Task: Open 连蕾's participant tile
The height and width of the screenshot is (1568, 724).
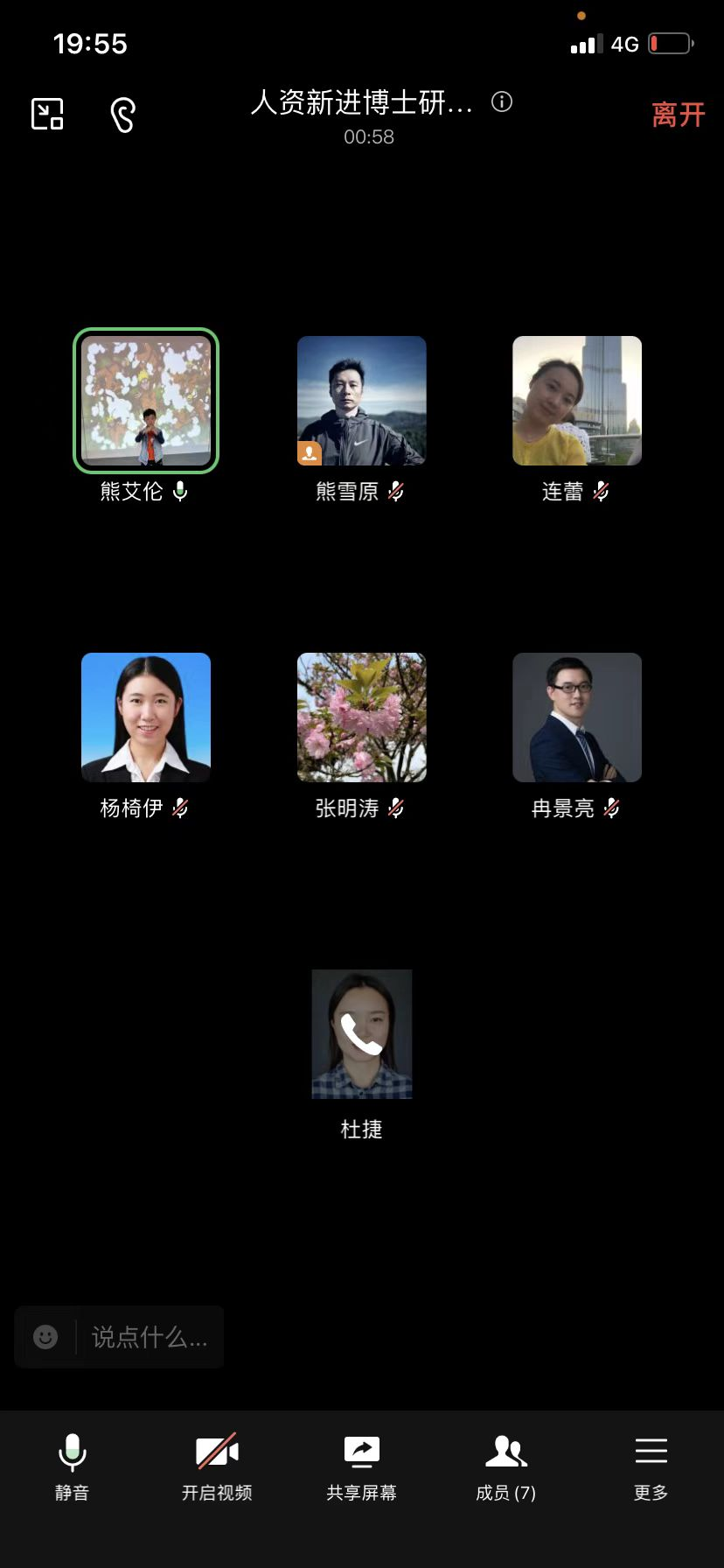Action: point(577,401)
